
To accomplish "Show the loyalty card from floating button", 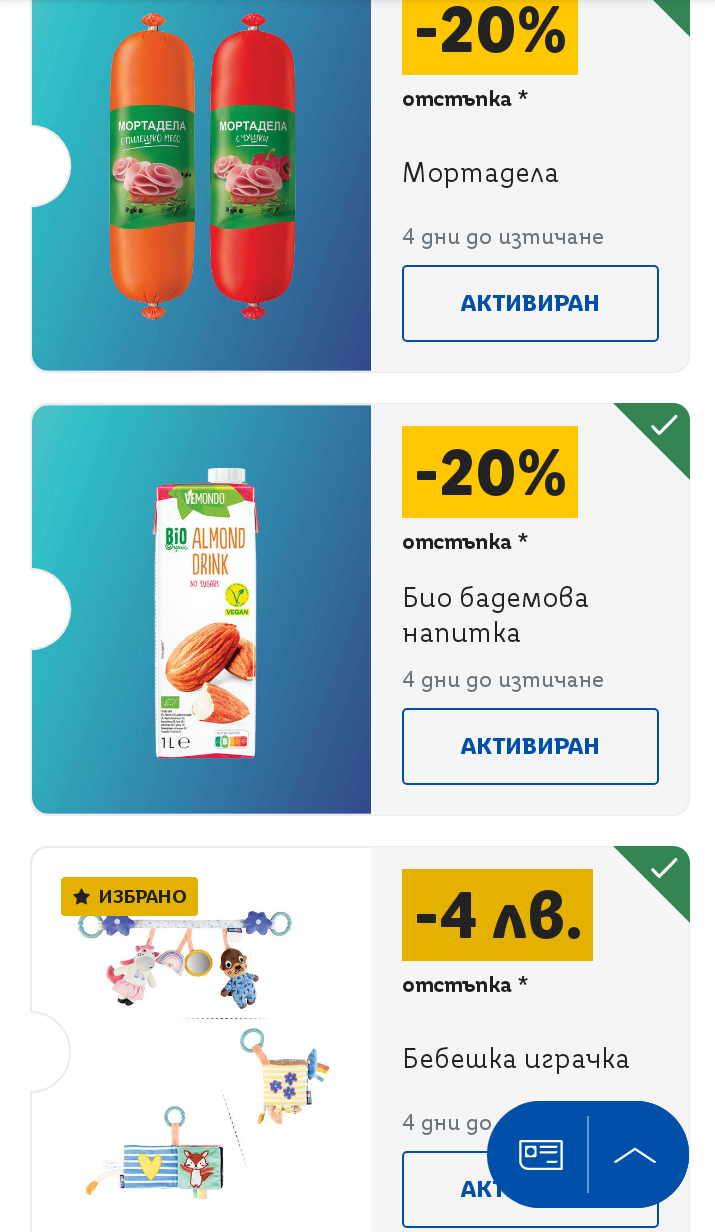I will (540, 1155).
